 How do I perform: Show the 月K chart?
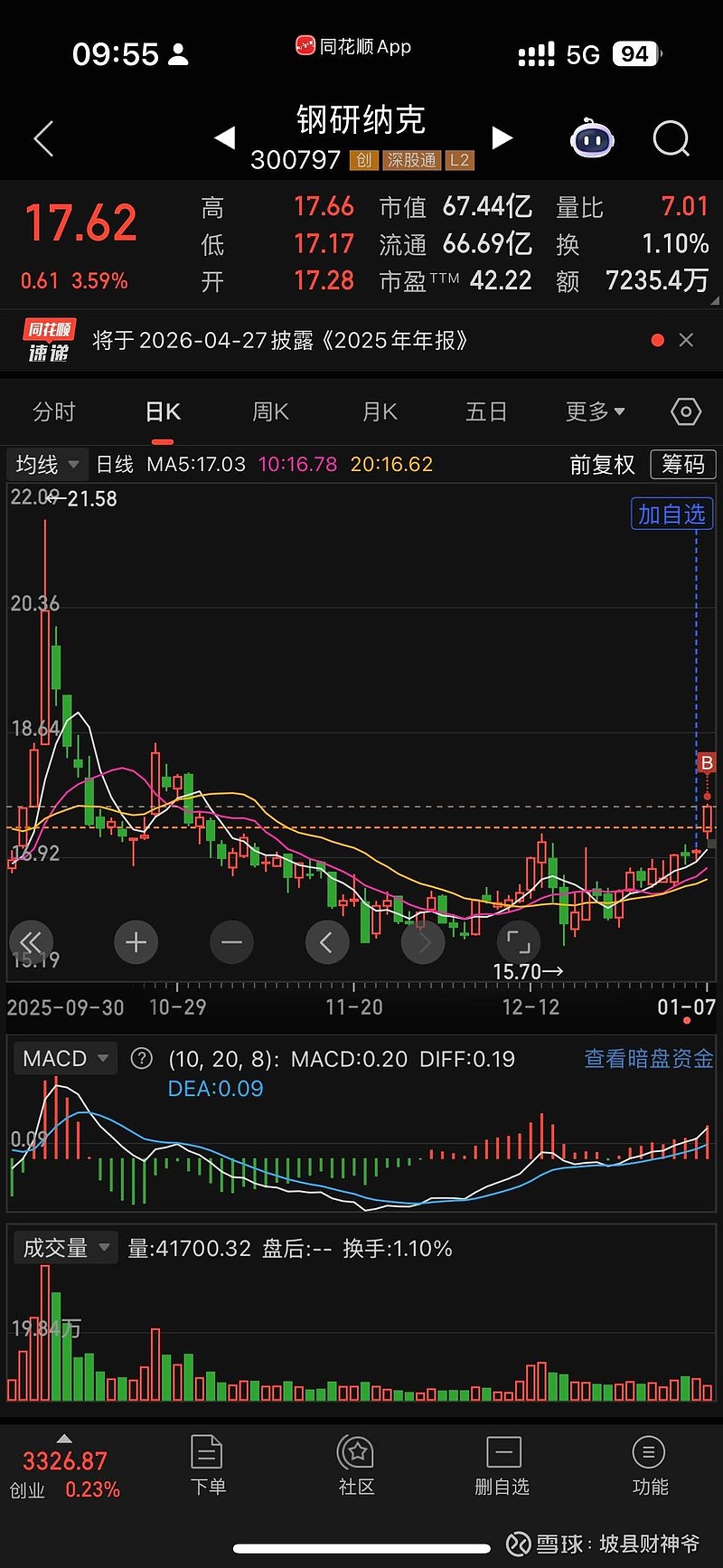380,412
